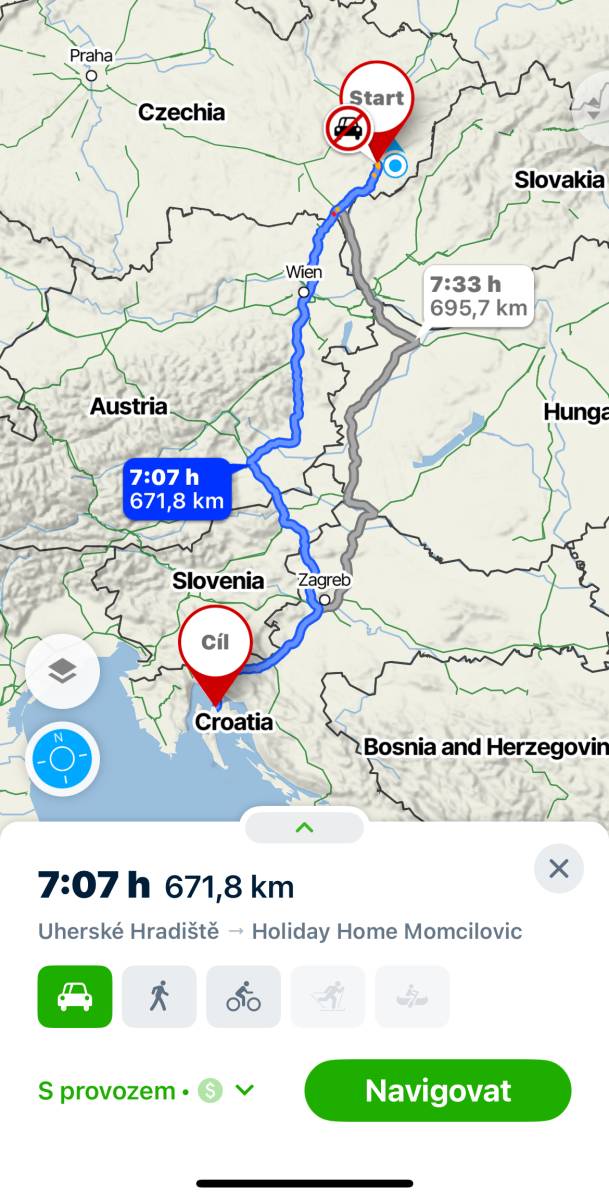
Task: Switch to cross-country skiing route mode
Action: pyautogui.click(x=328, y=996)
